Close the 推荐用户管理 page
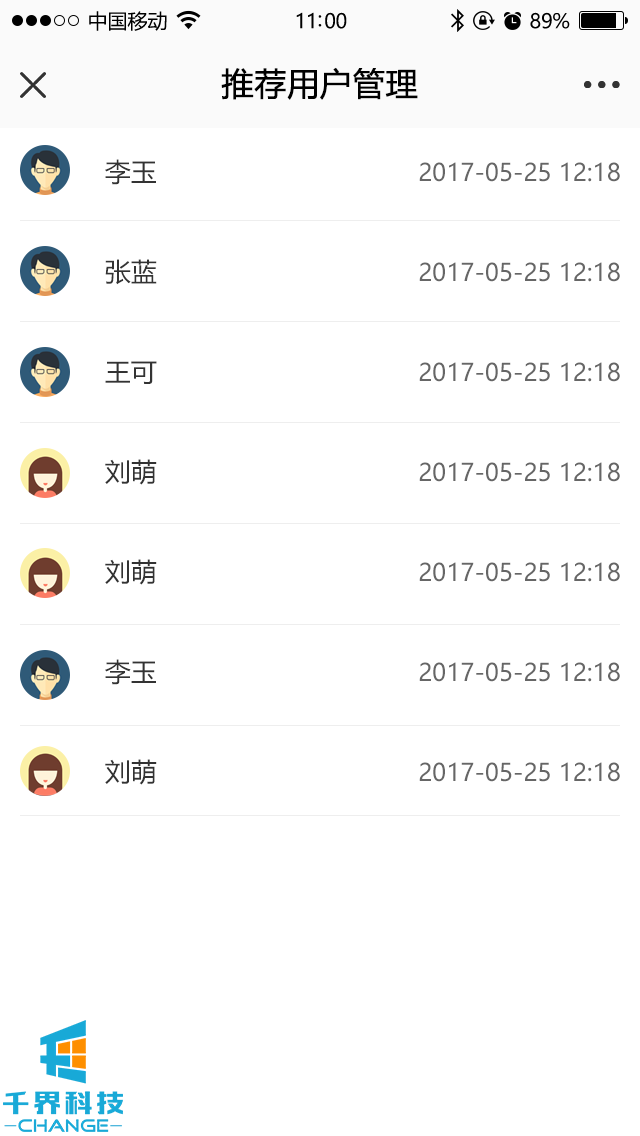The height and width of the screenshot is (1136, 640). 33,85
